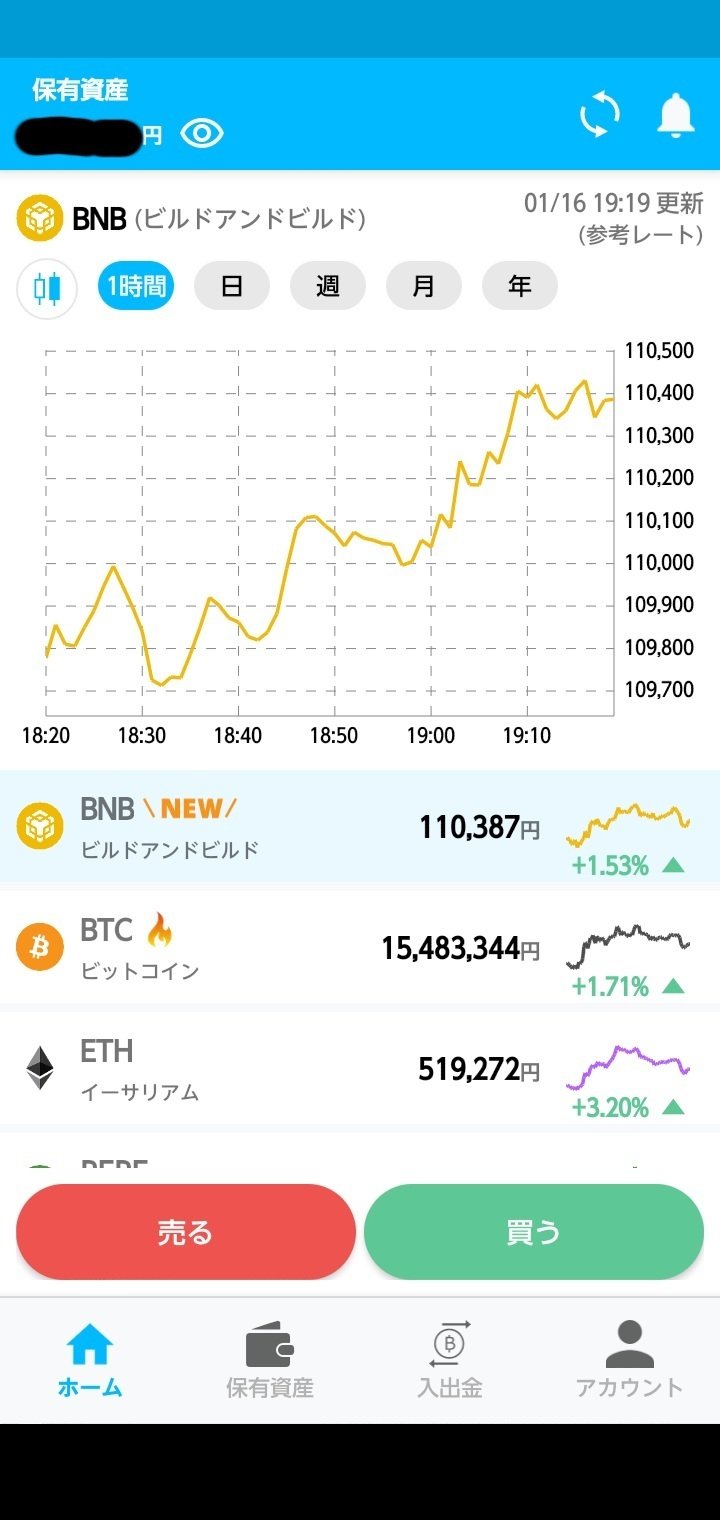This screenshot has height=1520, width=720.
Task: Switch to the 週 weekly chart tab
Action: tap(327, 285)
